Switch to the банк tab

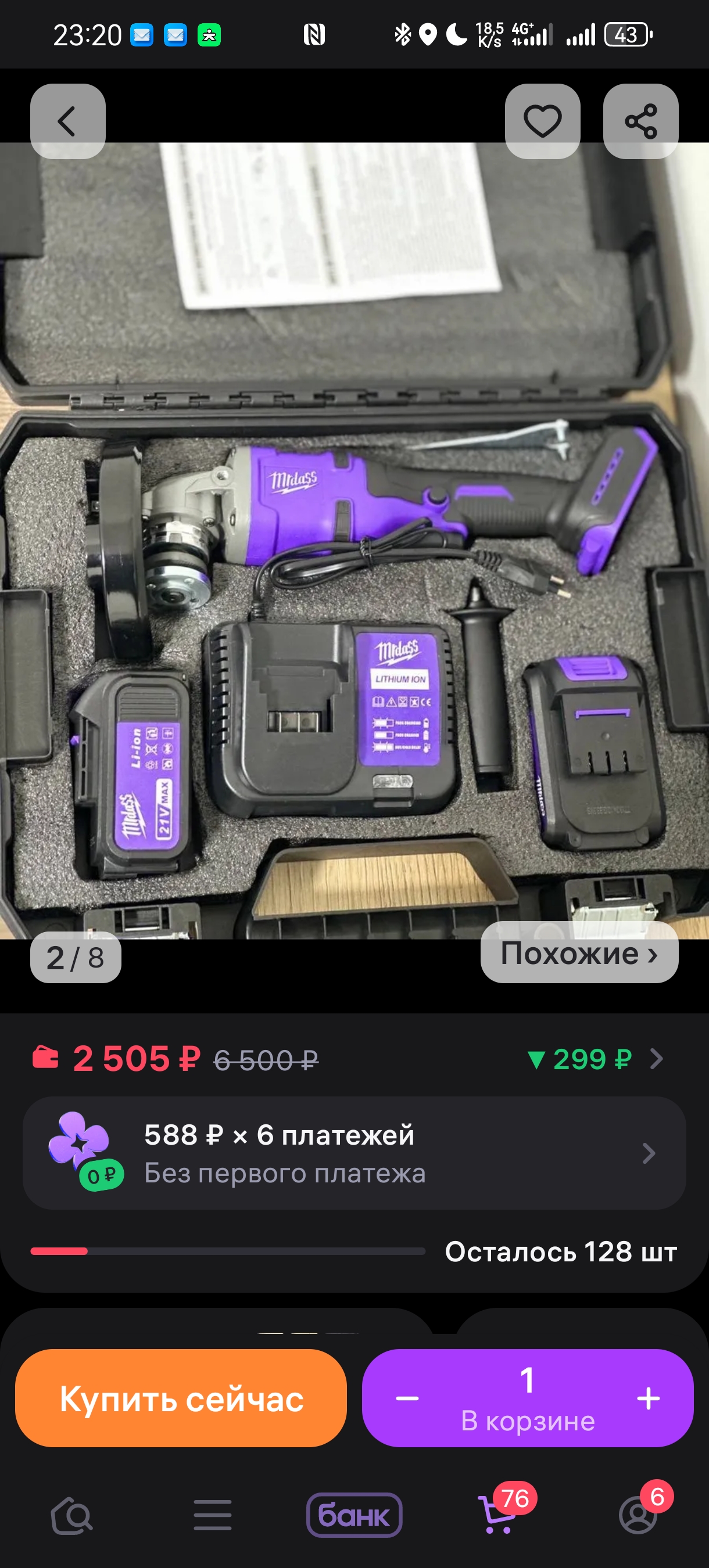click(x=354, y=1515)
